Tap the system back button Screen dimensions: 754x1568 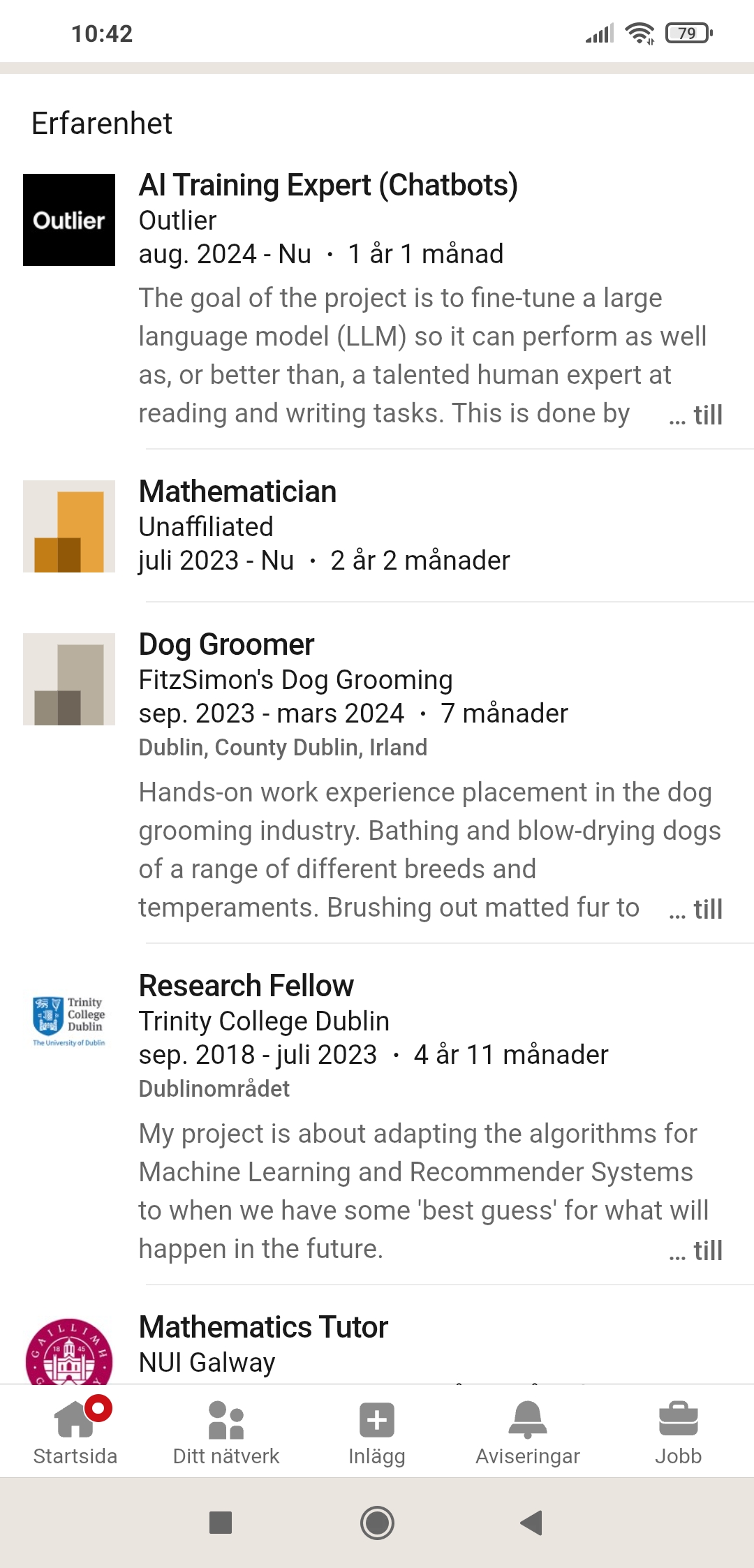532,1523
